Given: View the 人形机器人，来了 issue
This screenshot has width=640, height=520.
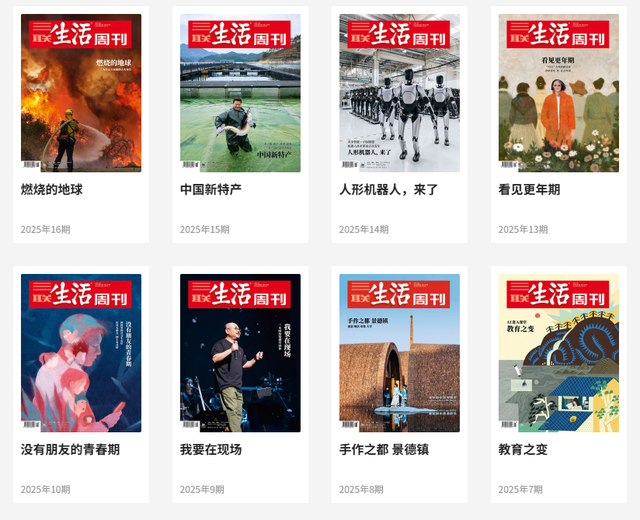Looking at the screenshot, I should pyautogui.click(x=399, y=93).
